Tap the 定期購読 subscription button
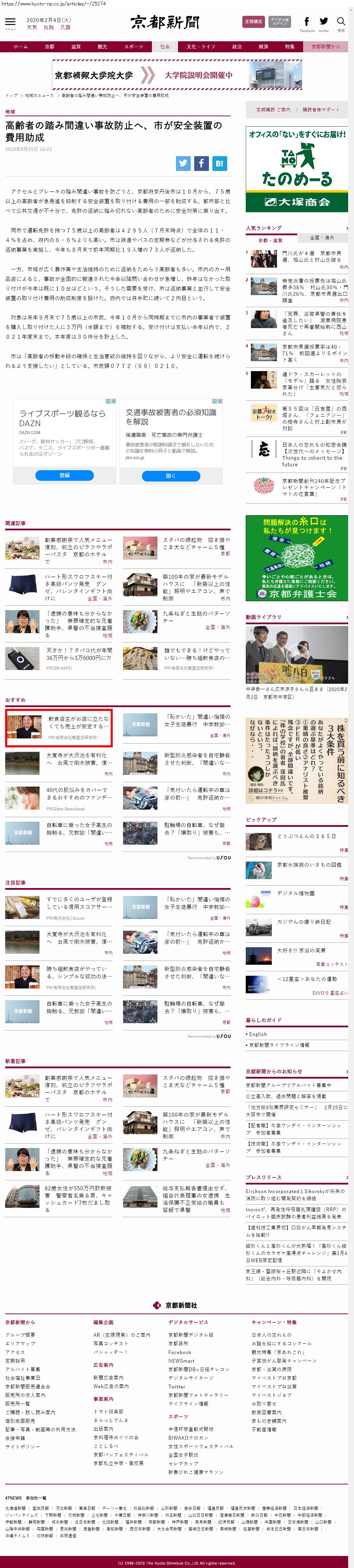 [253, 22]
